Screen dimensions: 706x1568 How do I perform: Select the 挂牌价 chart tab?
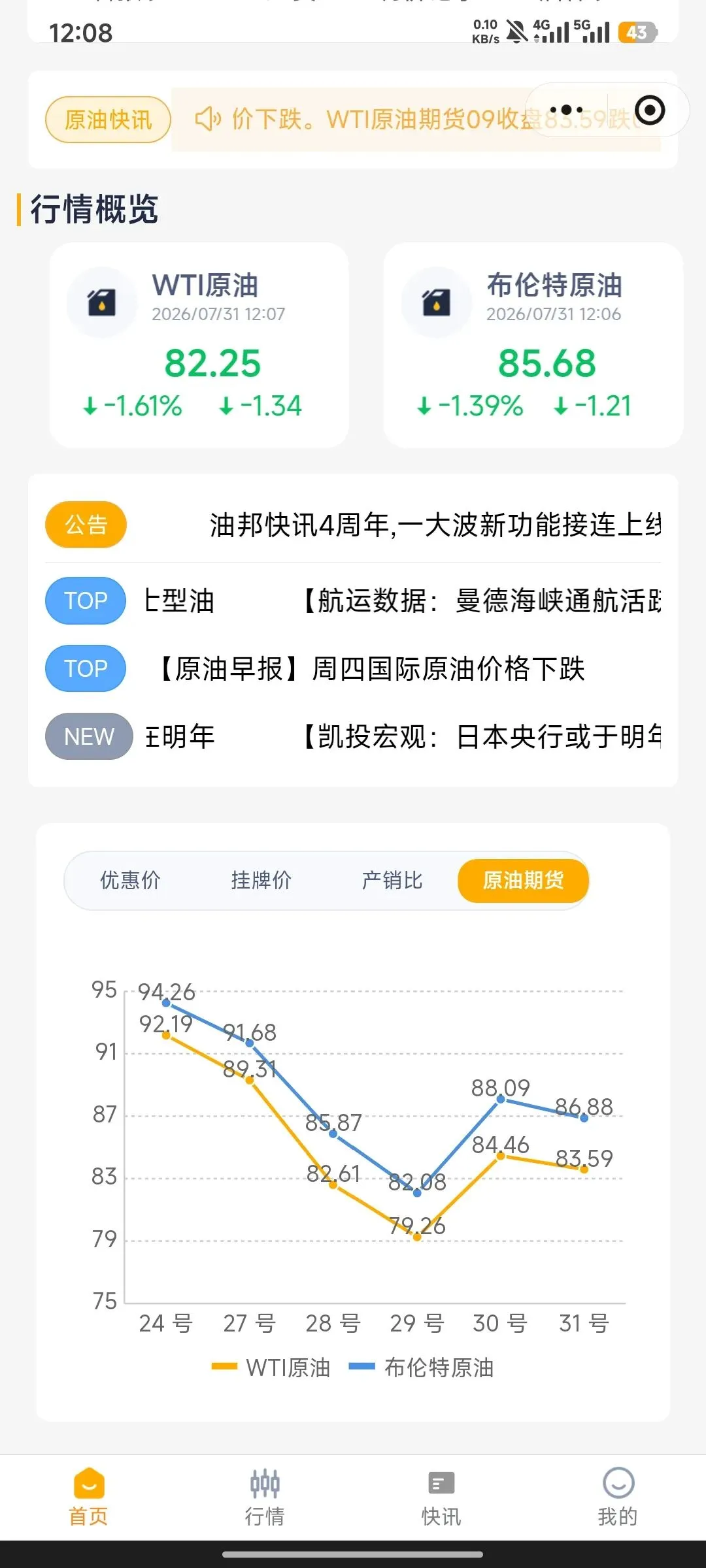pos(261,880)
